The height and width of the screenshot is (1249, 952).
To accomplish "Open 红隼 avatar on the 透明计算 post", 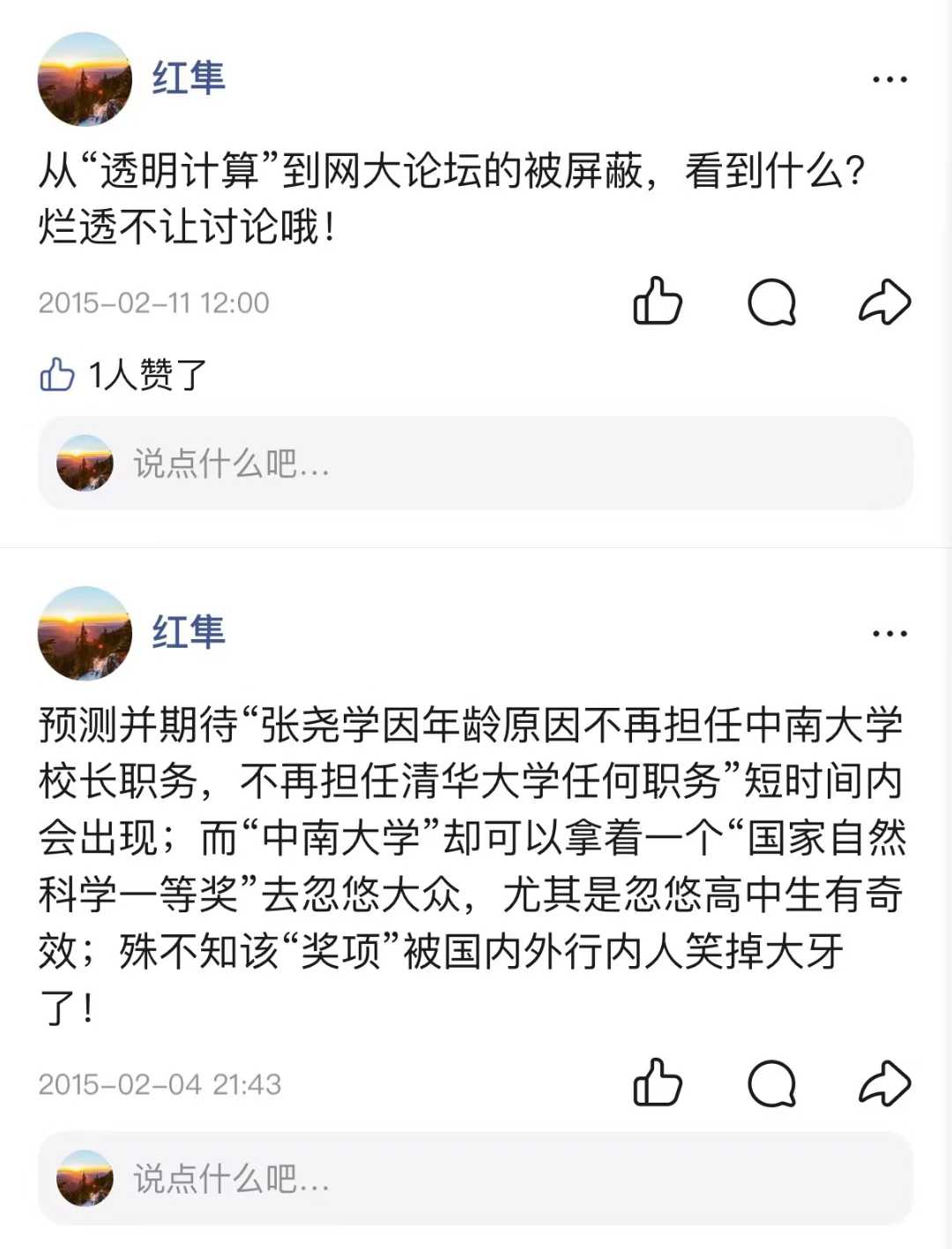I will tap(85, 79).
